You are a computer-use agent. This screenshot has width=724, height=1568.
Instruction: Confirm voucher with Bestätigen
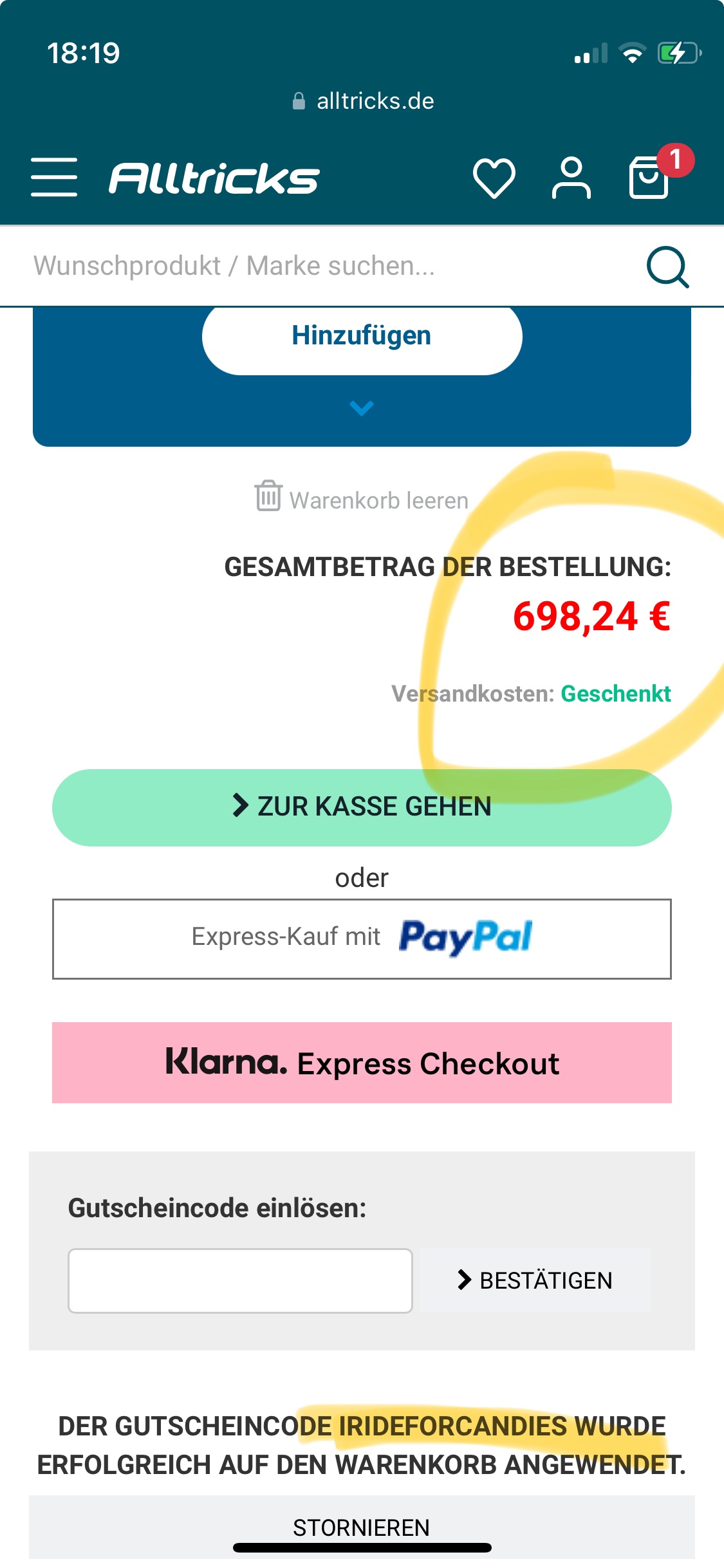pyautogui.click(x=535, y=1280)
